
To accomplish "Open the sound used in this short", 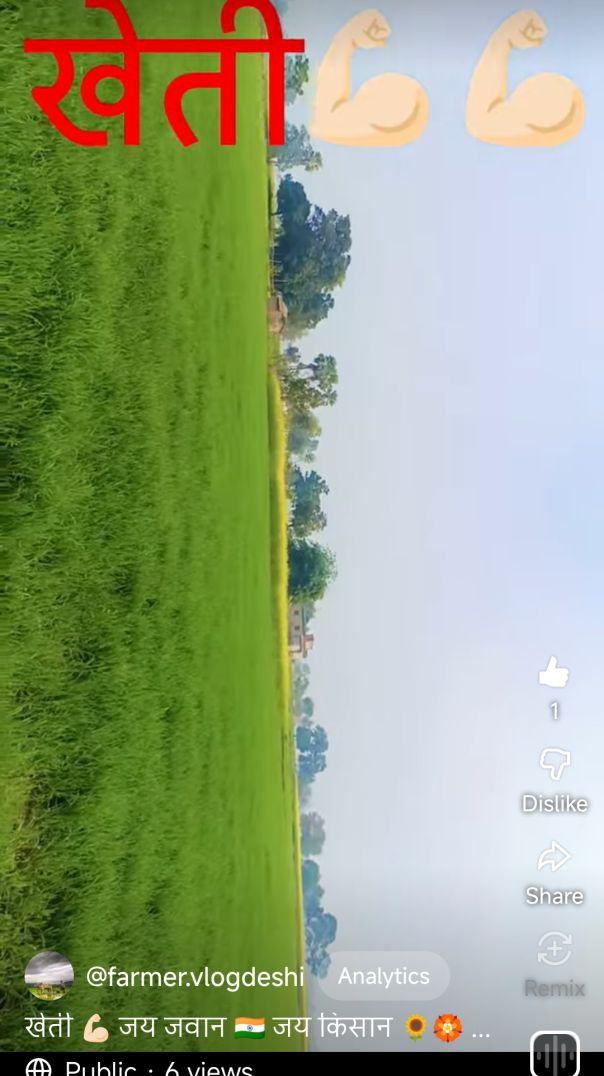I will [x=554, y=1053].
